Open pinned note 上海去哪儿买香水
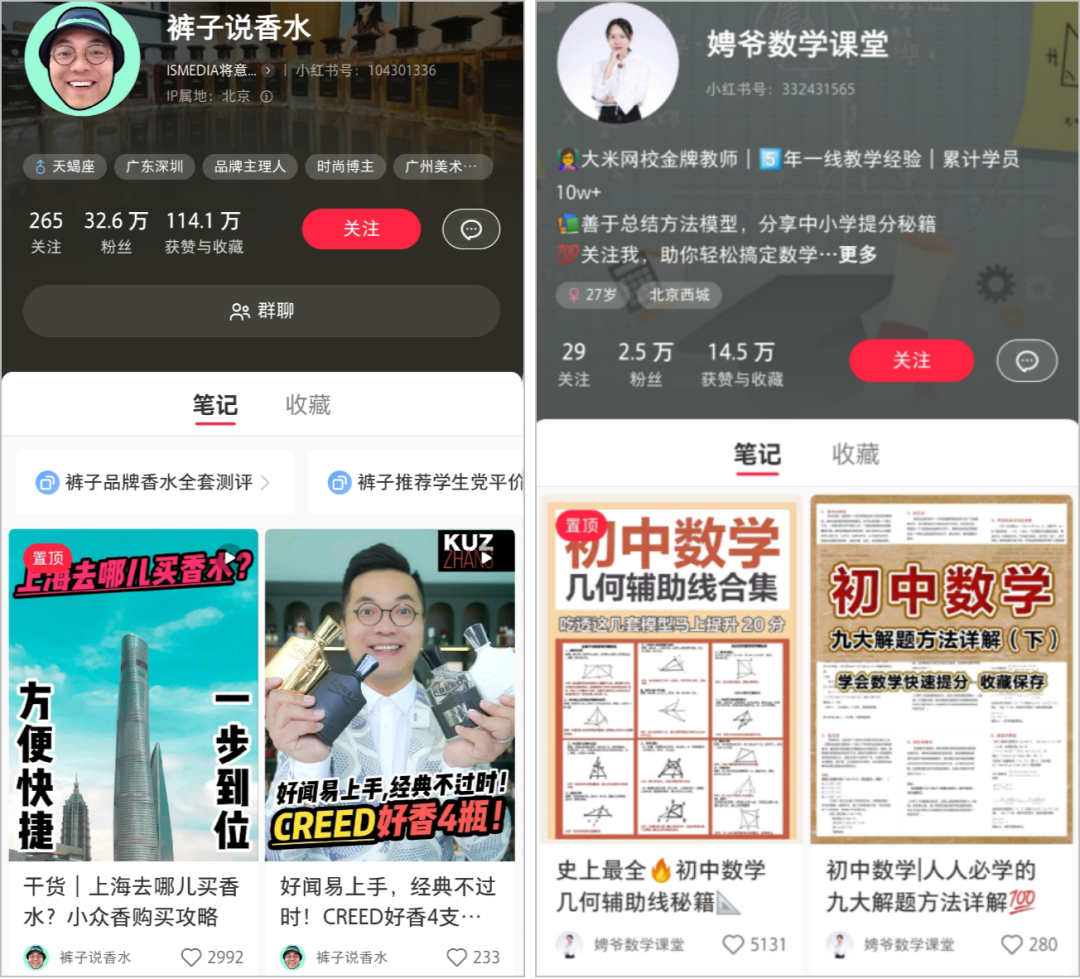Viewport: 1080px width, 979px height. click(133, 695)
